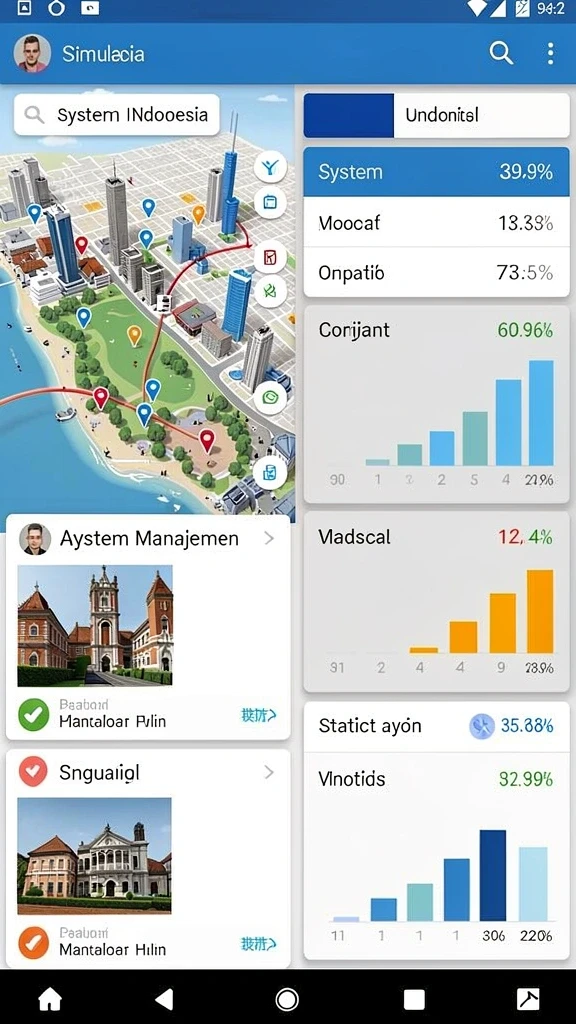Open the Onpatib row
The height and width of the screenshot is (1024, 576).
[436, 272]
